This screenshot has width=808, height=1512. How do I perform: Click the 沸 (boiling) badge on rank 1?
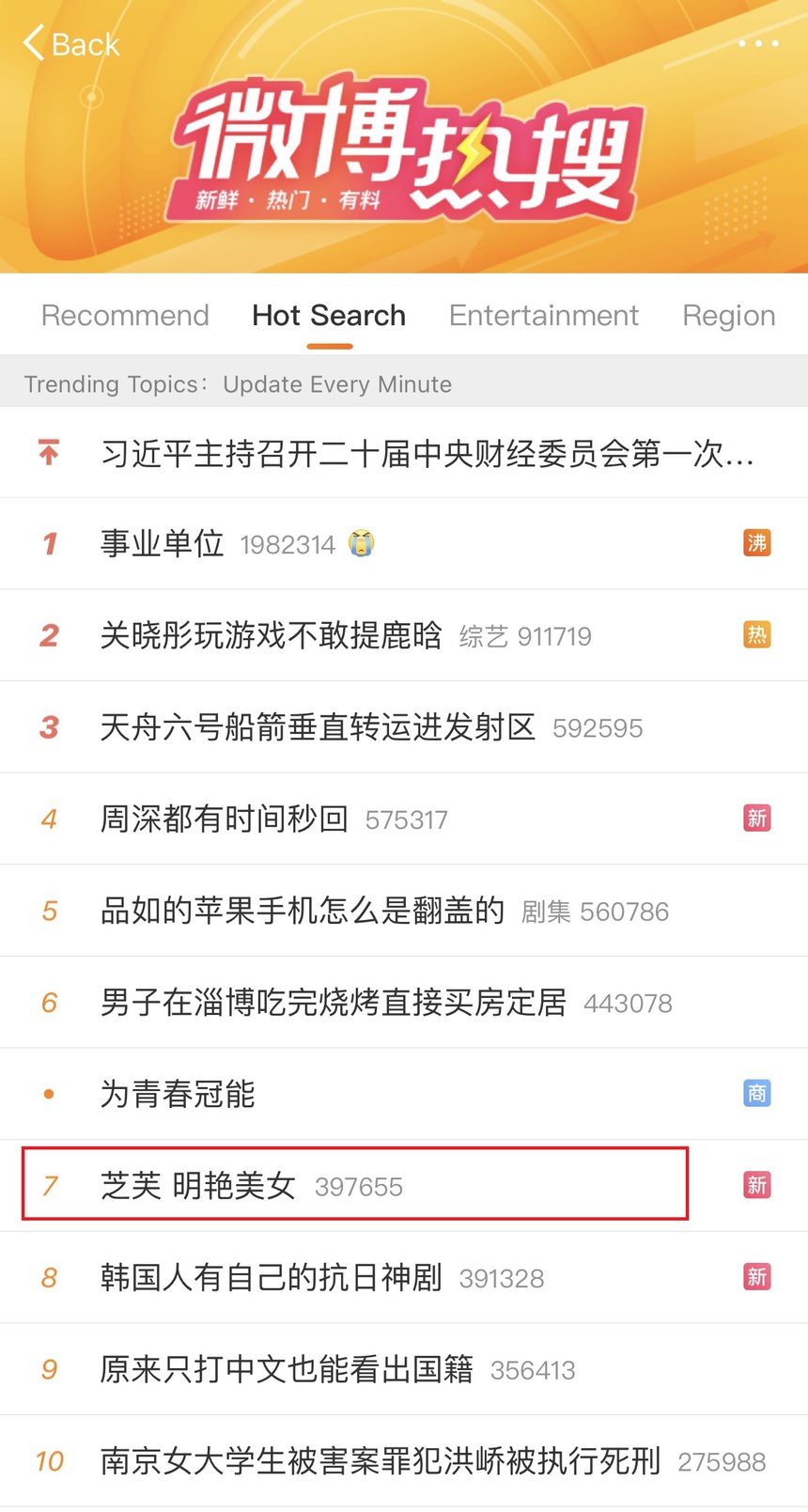[757, 543]
